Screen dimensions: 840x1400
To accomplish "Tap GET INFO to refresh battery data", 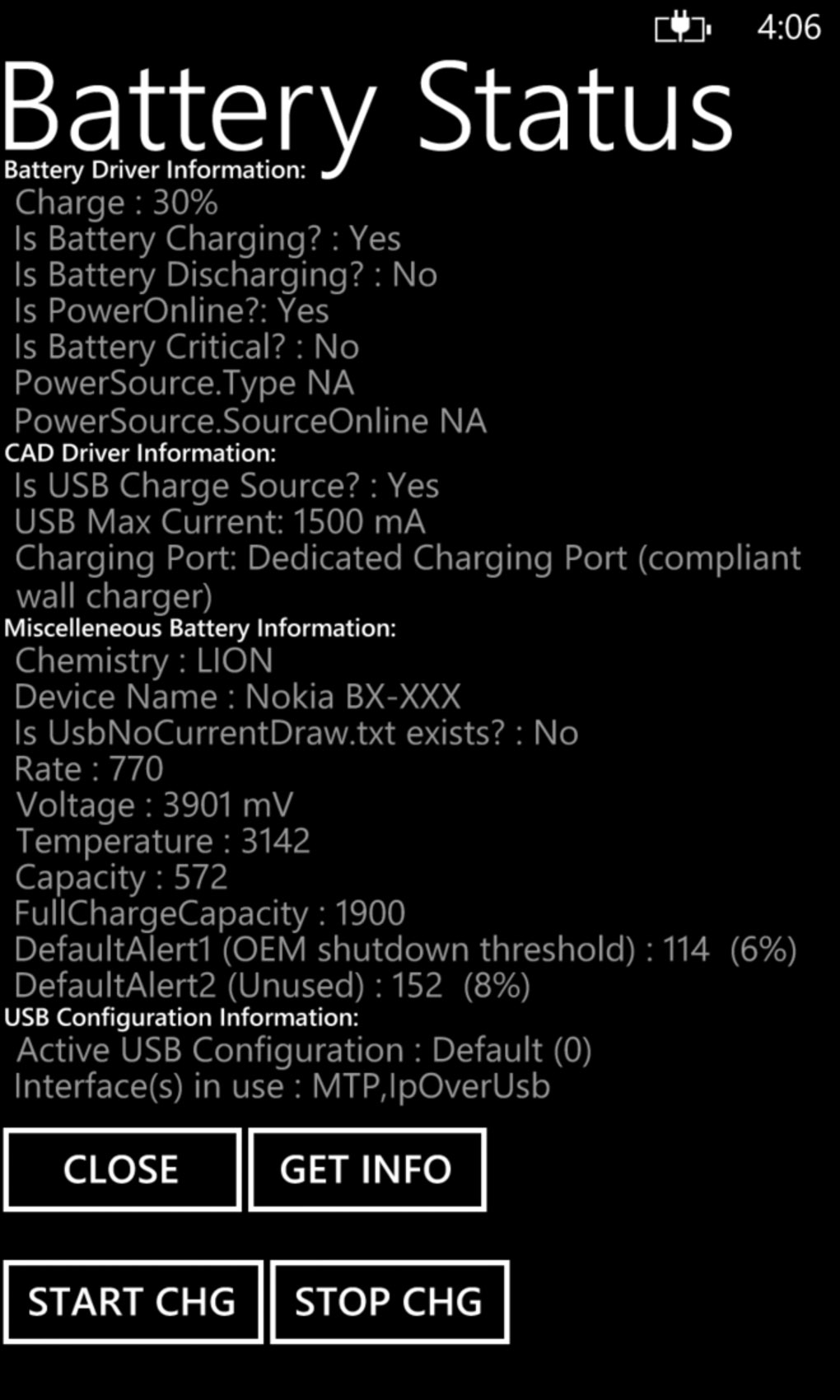I will click(366, 1169).
